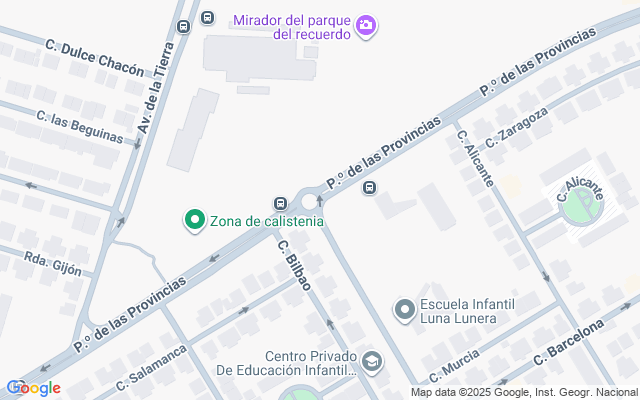
Task: Open Escuela Infantil Luna Lunera marker
Action: [x=404, y=311]
